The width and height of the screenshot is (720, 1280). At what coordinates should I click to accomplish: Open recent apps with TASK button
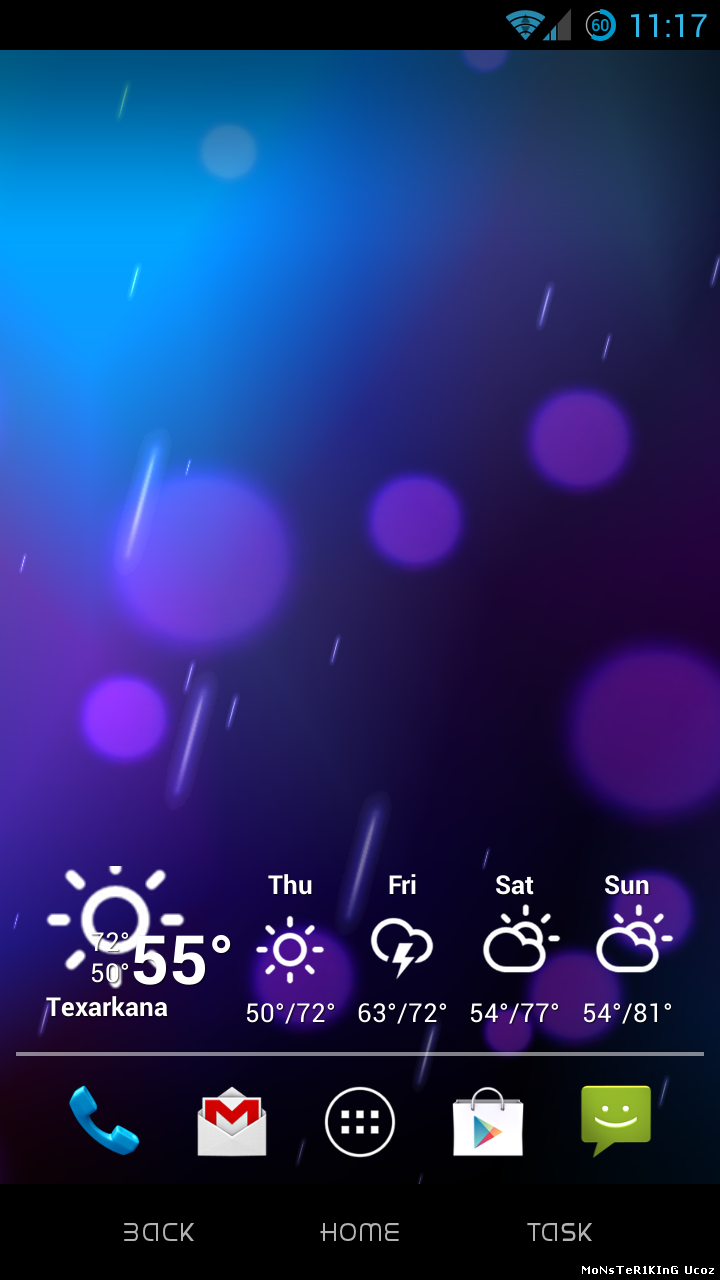560,1232
